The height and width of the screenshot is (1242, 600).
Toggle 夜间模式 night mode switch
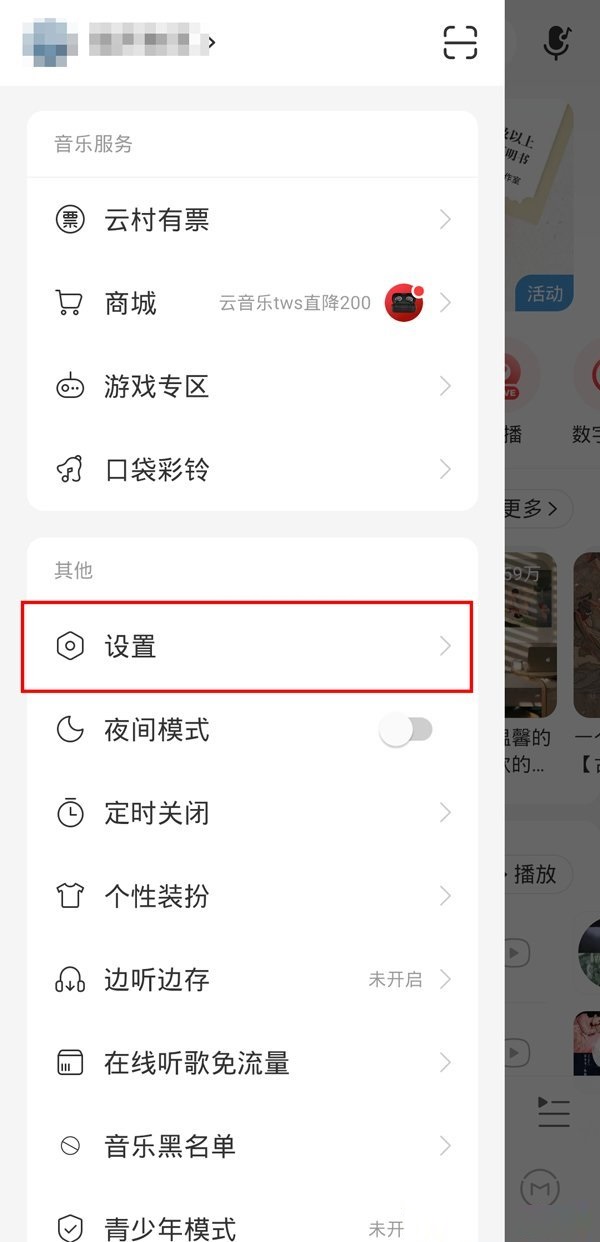coord(406,730)
